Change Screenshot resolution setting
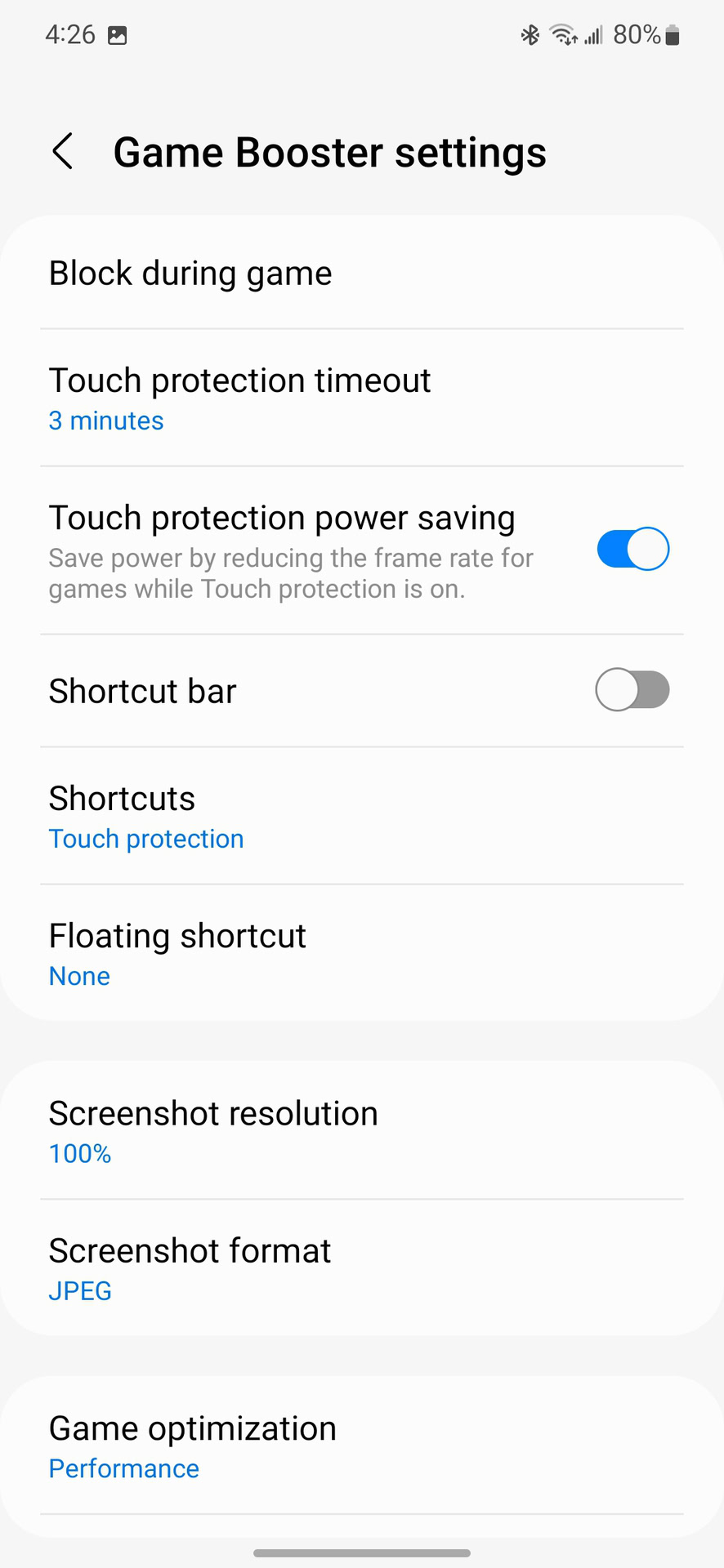 pos(362,1130)
